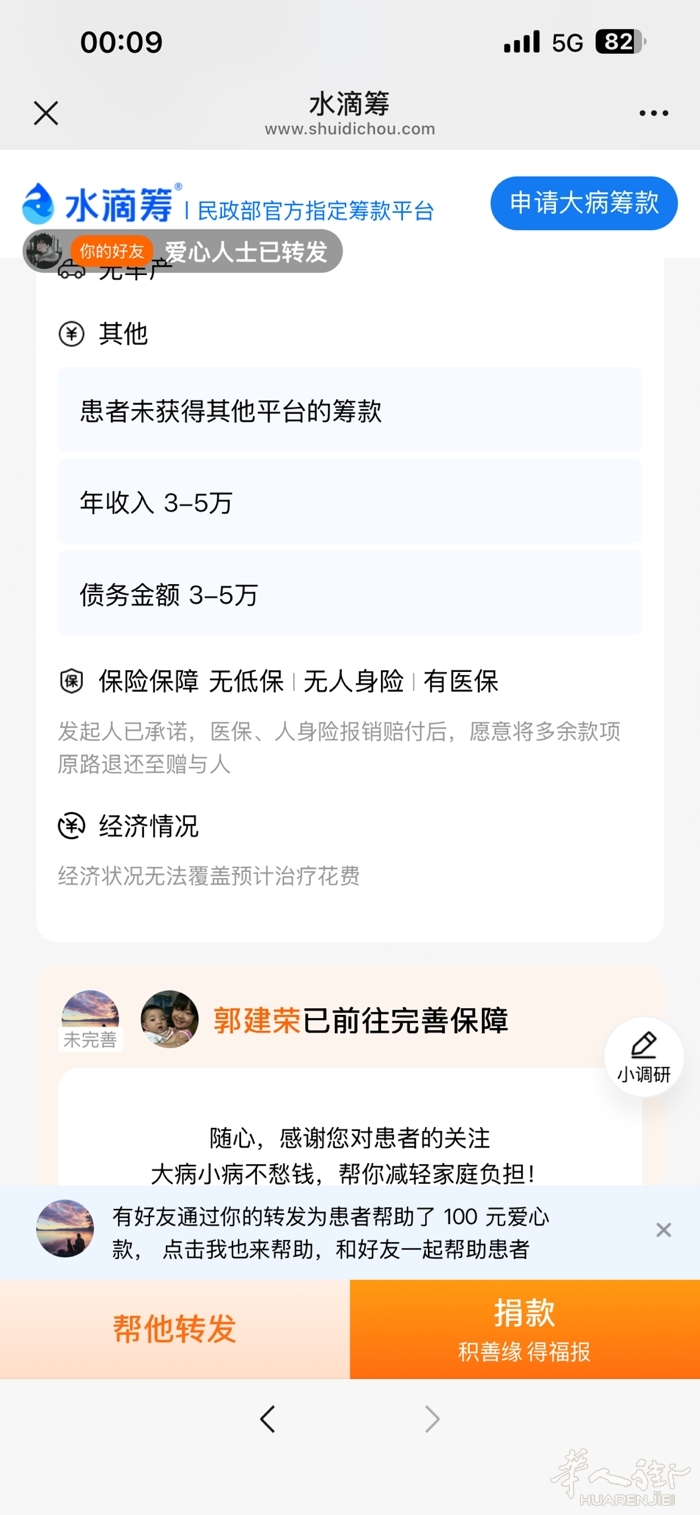700x1515 pixels.
Task: Tap the friend-helped 点击我也来帮助 banner
Action: click(x=330, y=1233)
